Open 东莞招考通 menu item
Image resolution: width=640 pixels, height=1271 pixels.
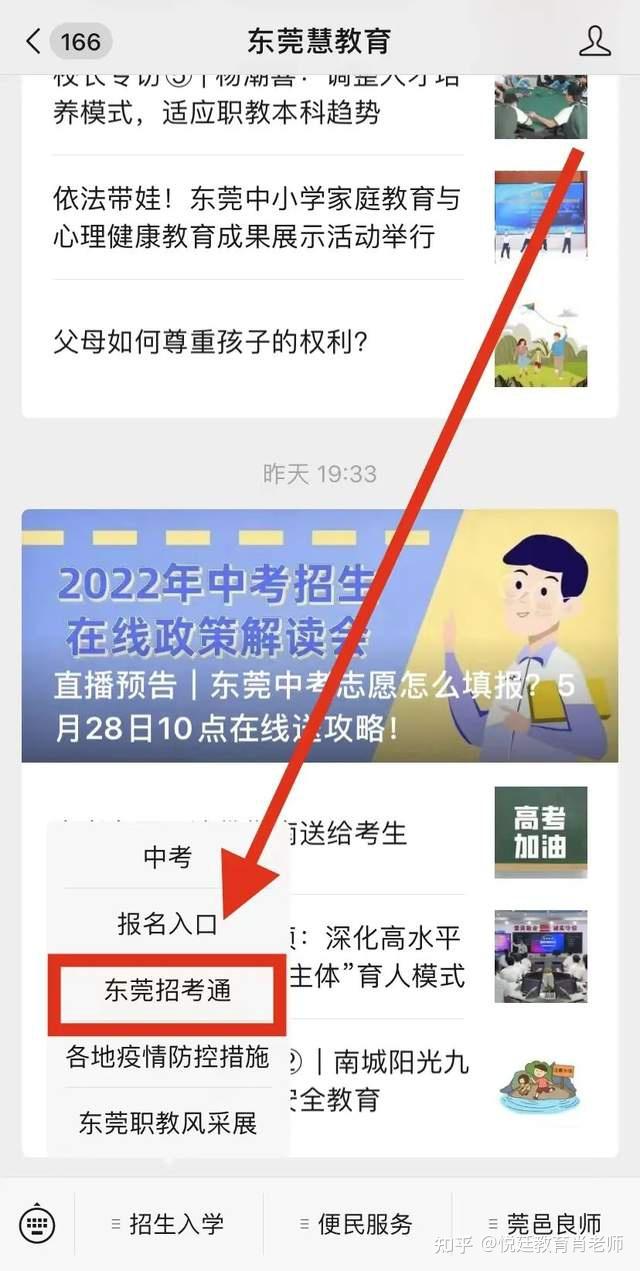click(x=167, y=990)
